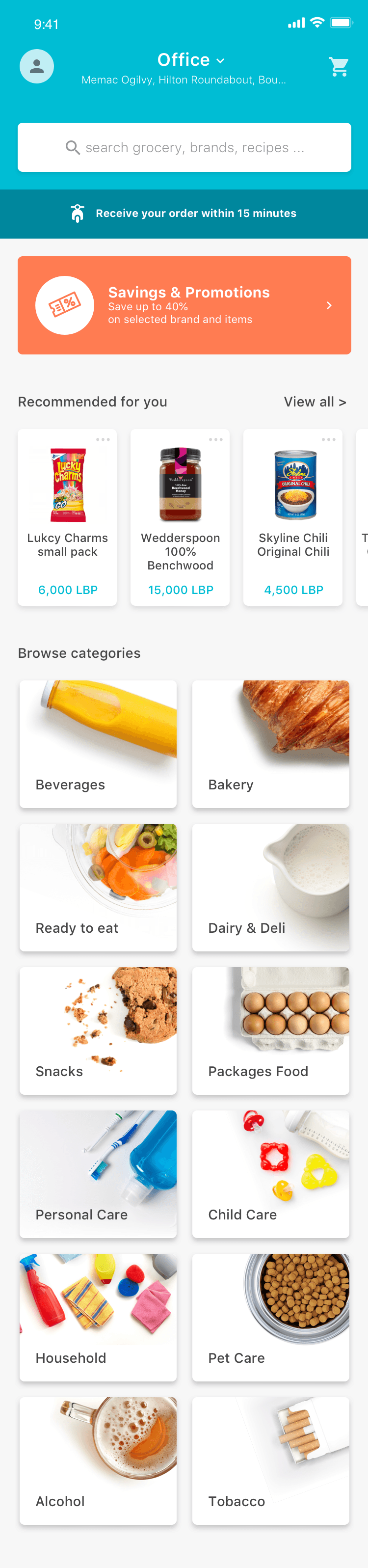This screenshot has height=1568, width=368.
Task: Select the Household category
Action: pyautogui.click(x=98, y=1317)
